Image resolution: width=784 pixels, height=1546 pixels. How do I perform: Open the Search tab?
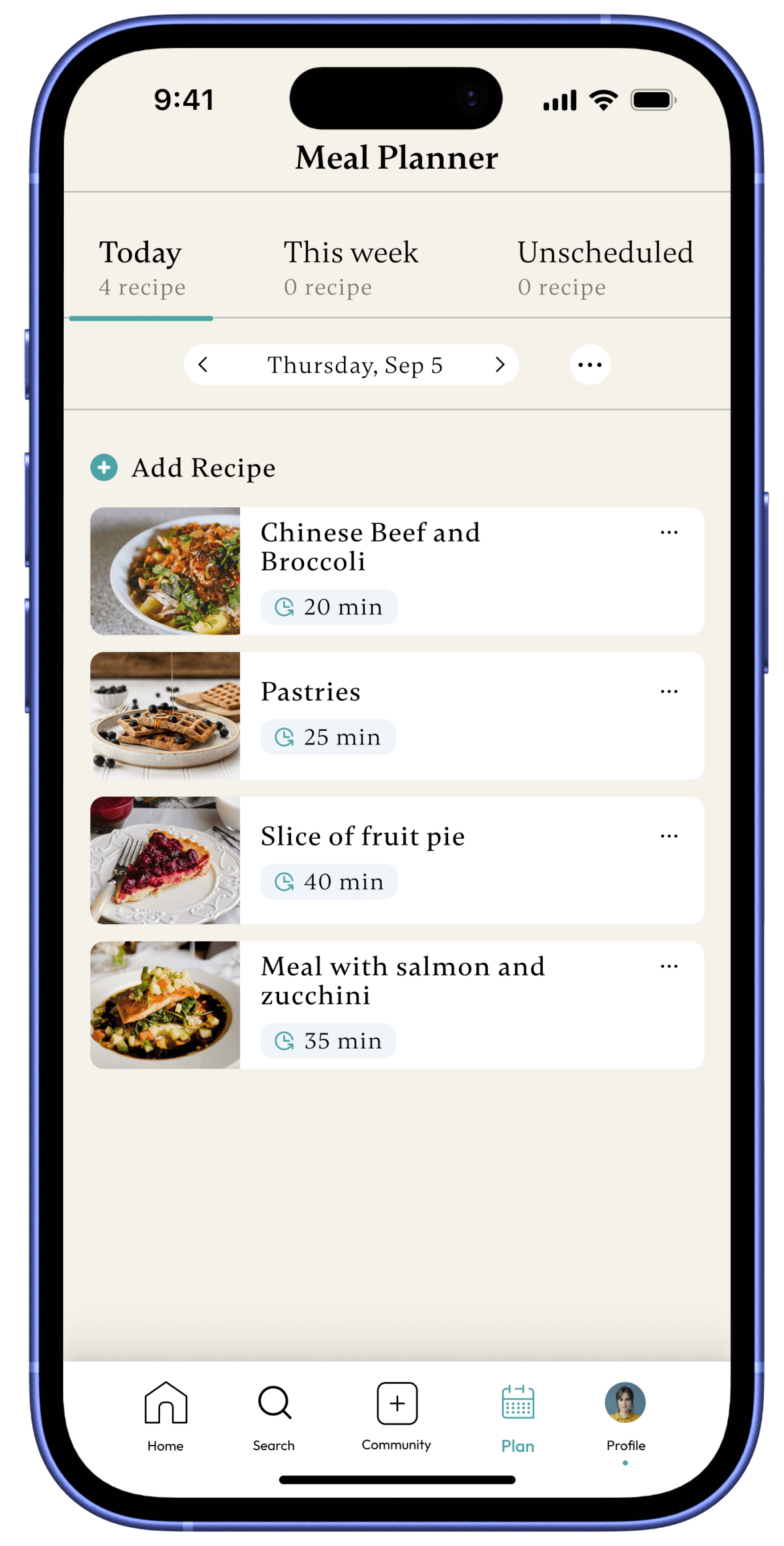pos(274,1416)
